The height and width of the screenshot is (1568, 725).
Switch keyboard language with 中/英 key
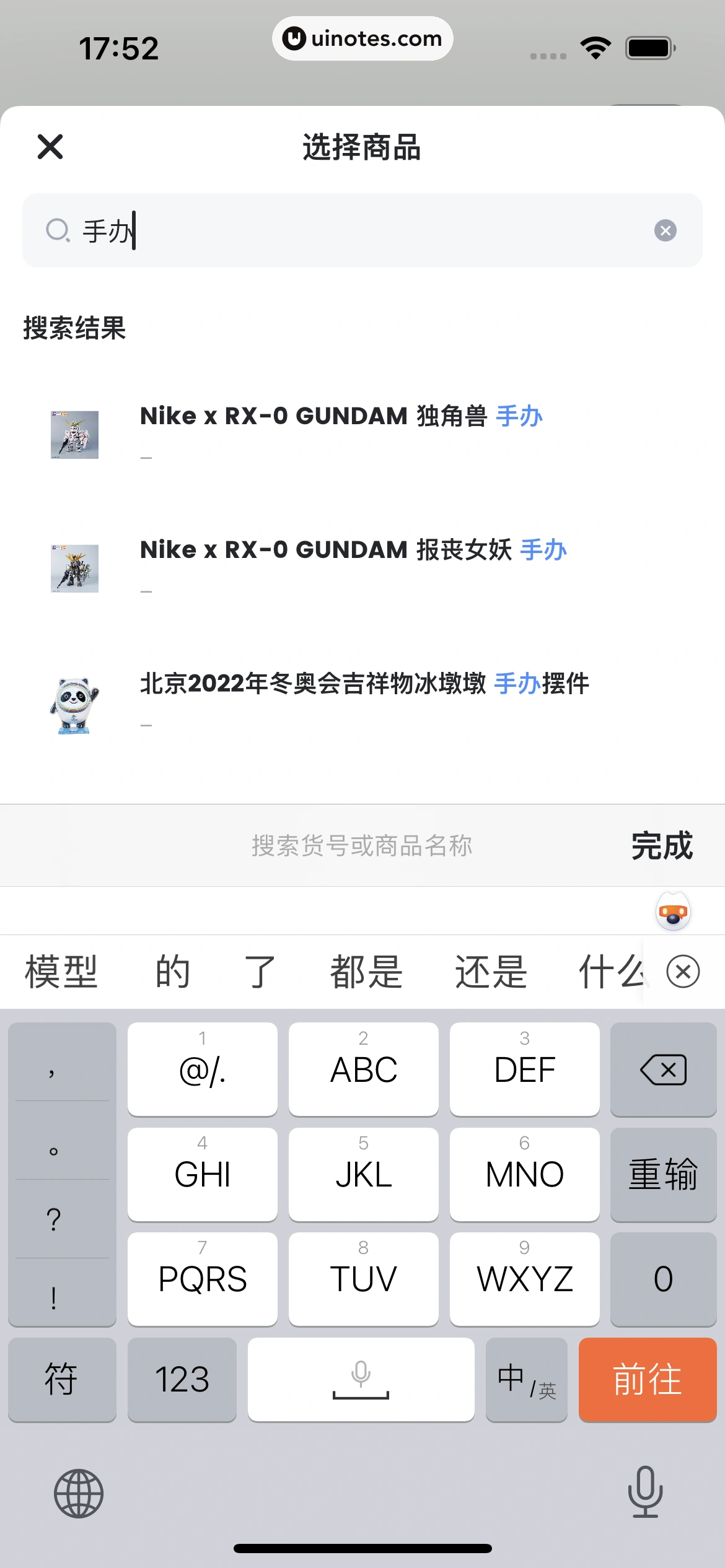point(526,1380)
